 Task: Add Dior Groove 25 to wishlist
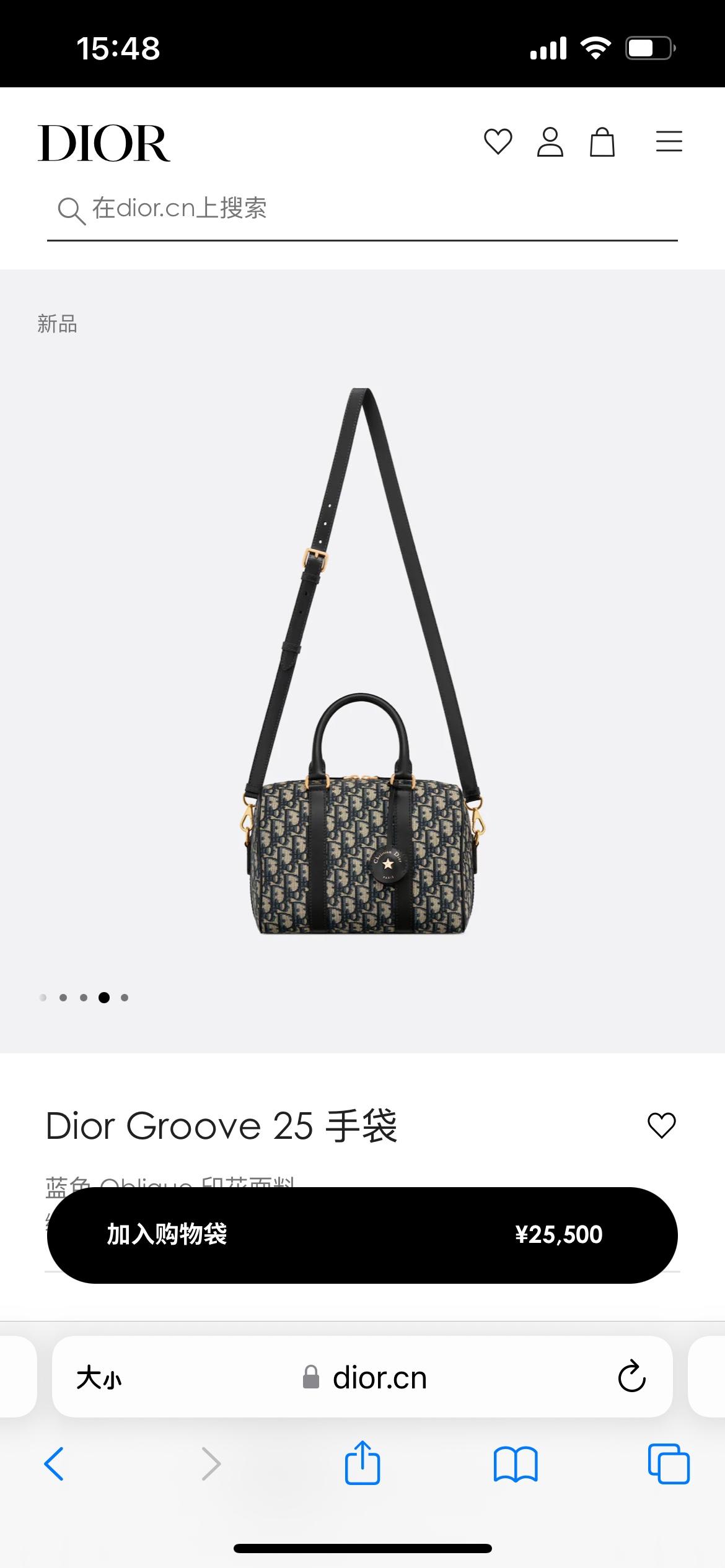(661, 1125)
